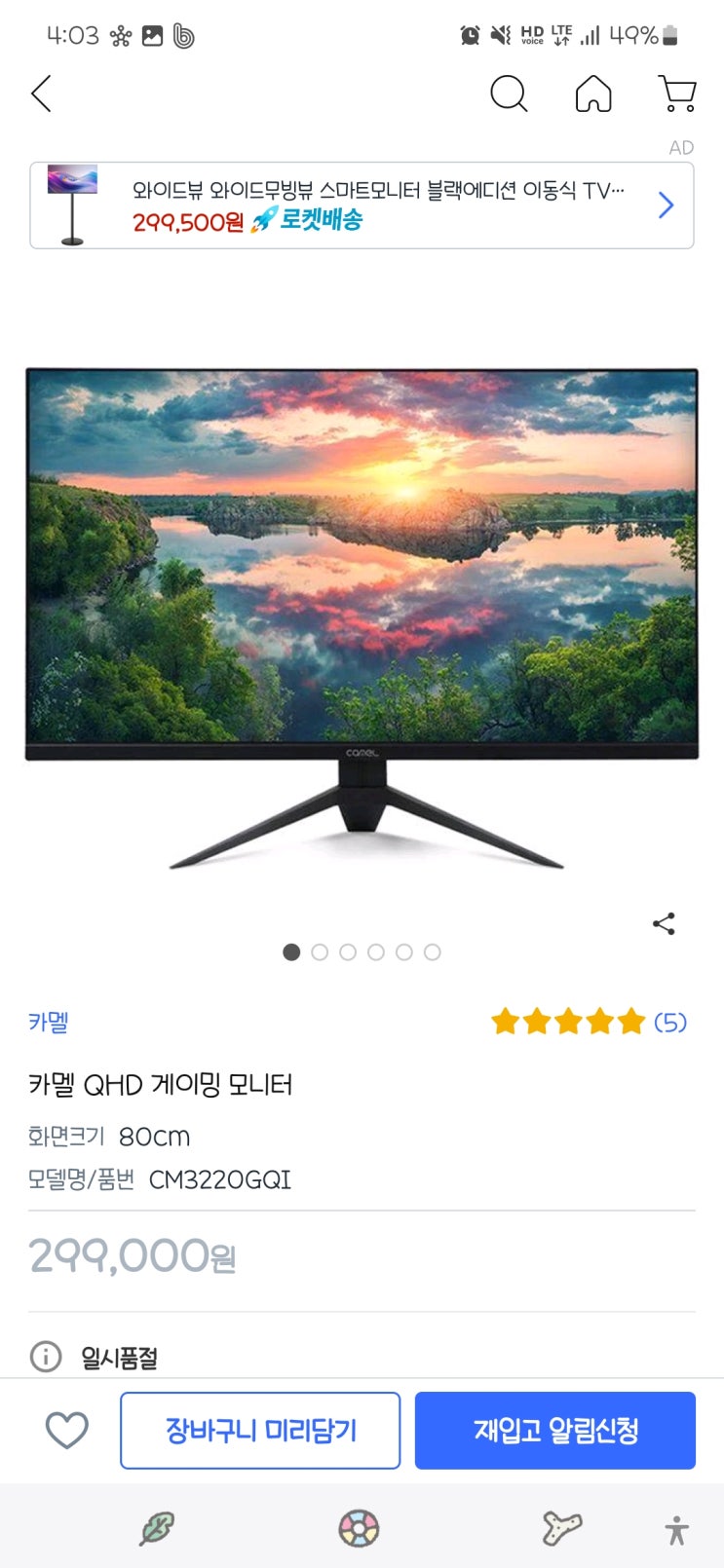Image resolution: width=724 pixels, height=1568 pixels.
Task: Open the search icon
Action: 508,94
